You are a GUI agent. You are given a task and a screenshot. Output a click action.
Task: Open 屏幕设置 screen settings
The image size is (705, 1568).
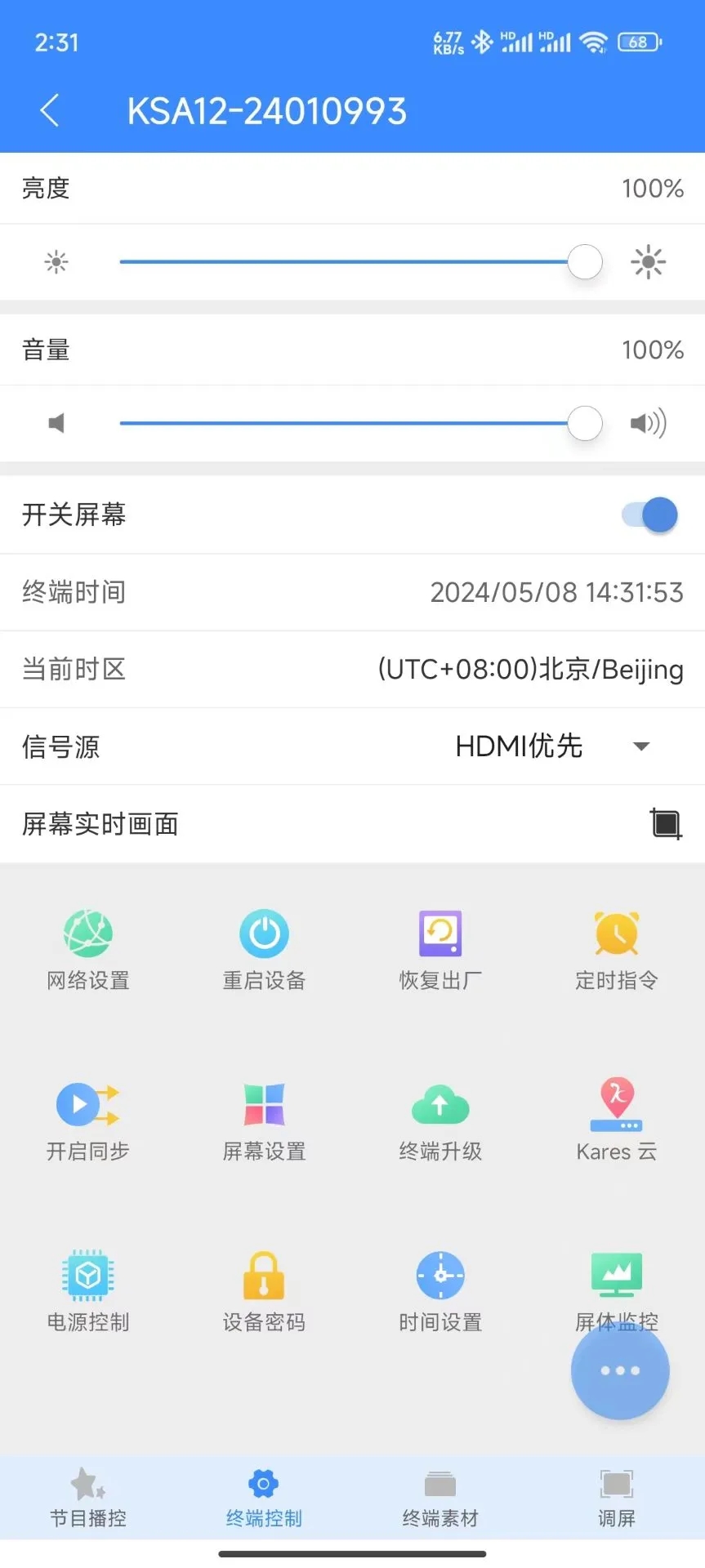(264, 1119)
